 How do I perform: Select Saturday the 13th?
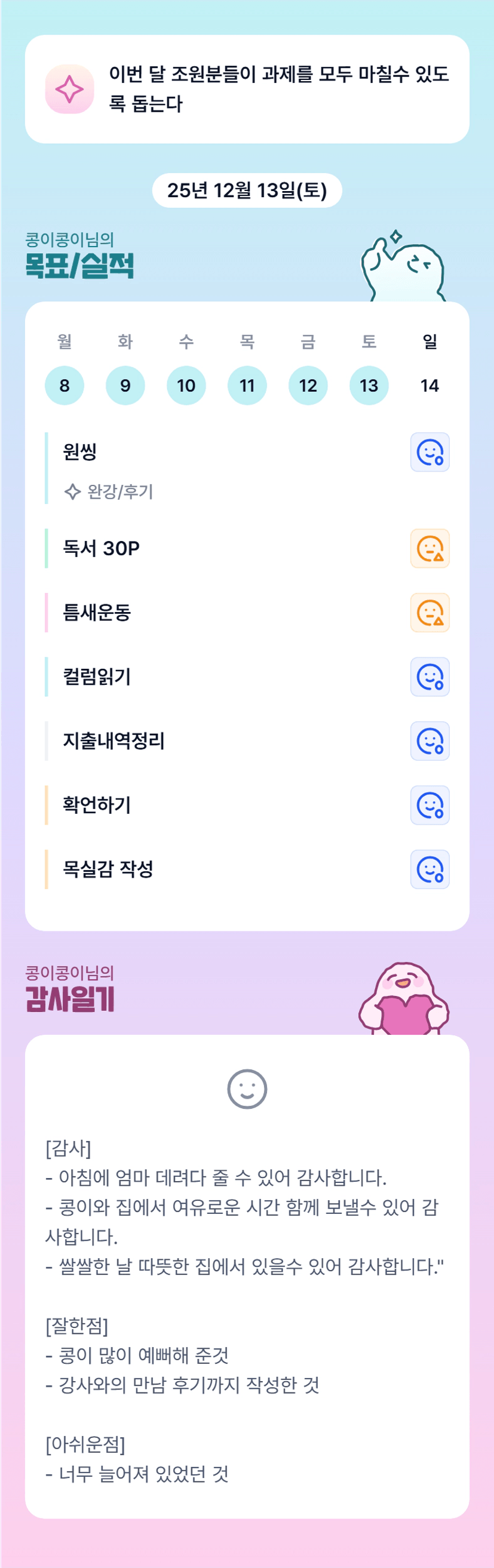tap(369, 385)
